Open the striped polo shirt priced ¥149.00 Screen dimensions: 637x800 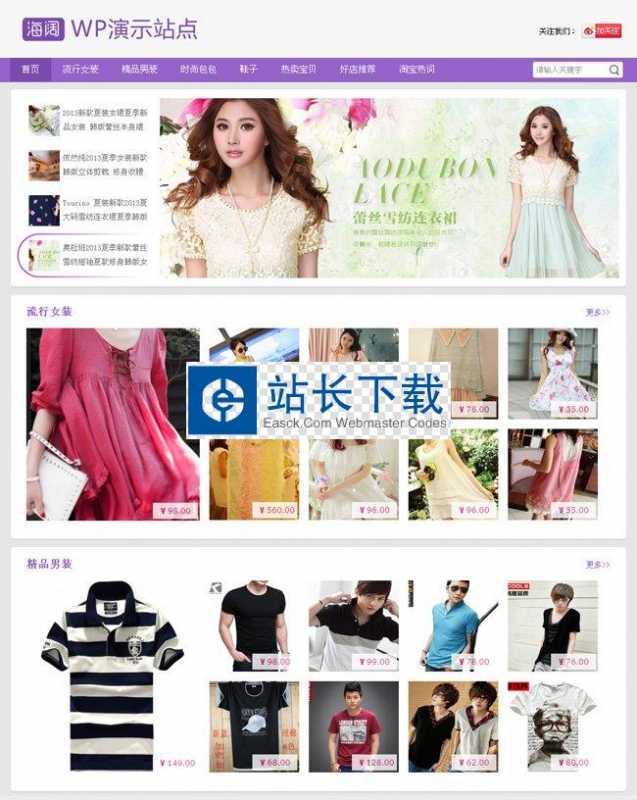pyautogui.click(x=112, y=675)
